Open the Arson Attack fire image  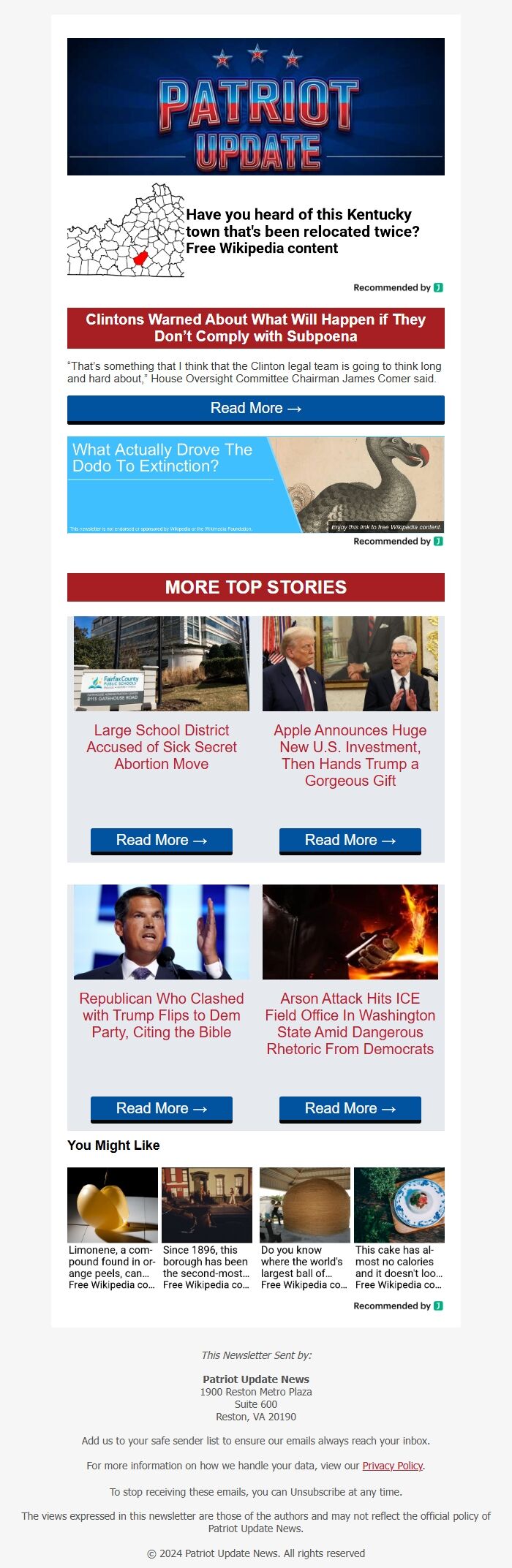350,931
